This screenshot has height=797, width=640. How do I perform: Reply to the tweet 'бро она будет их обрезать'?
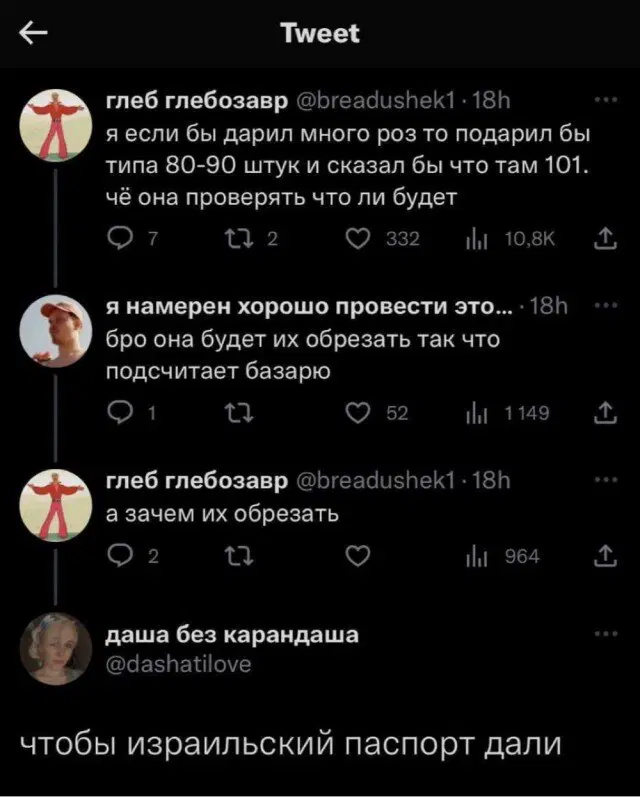[x=118, y=412]
